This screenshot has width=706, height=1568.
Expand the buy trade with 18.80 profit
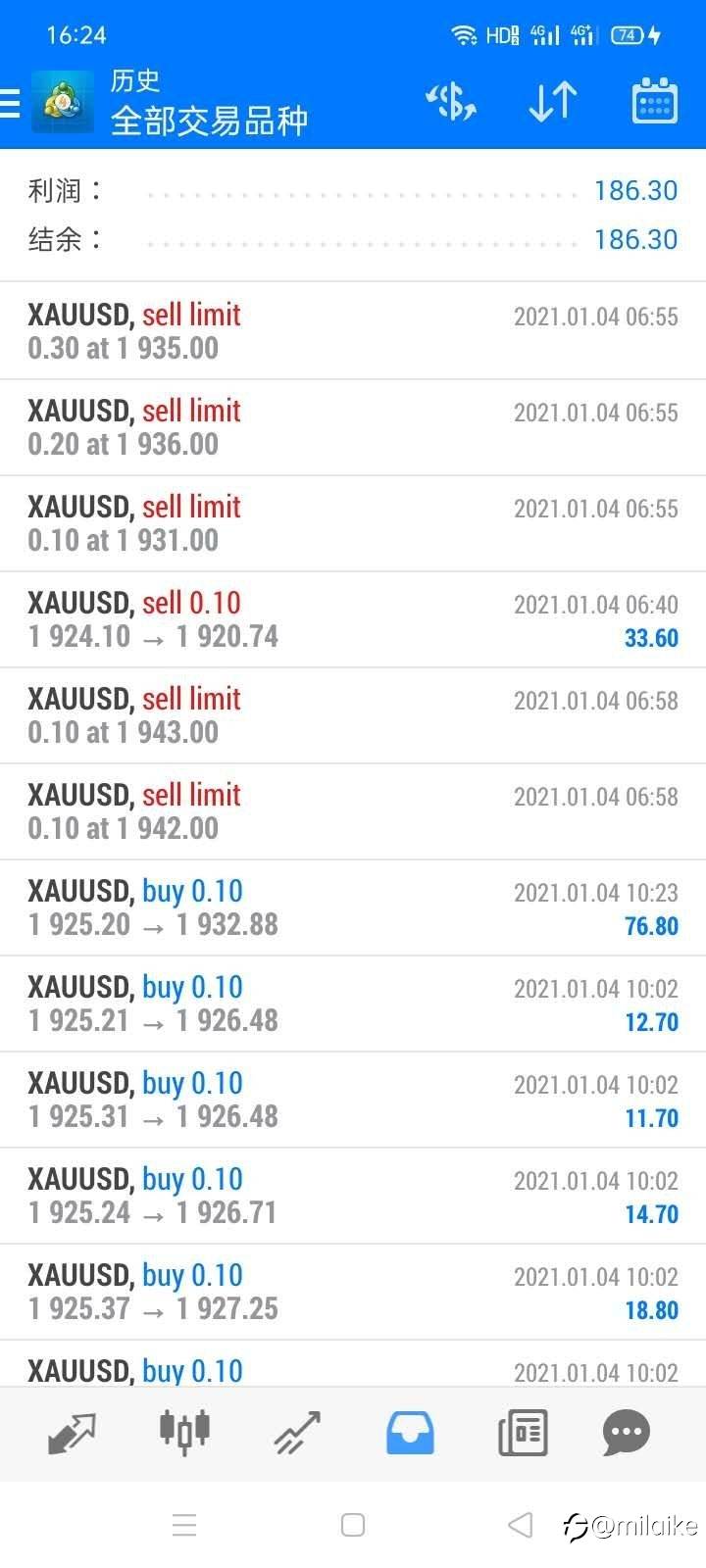pyautogui.click(x=353, y=1292)
